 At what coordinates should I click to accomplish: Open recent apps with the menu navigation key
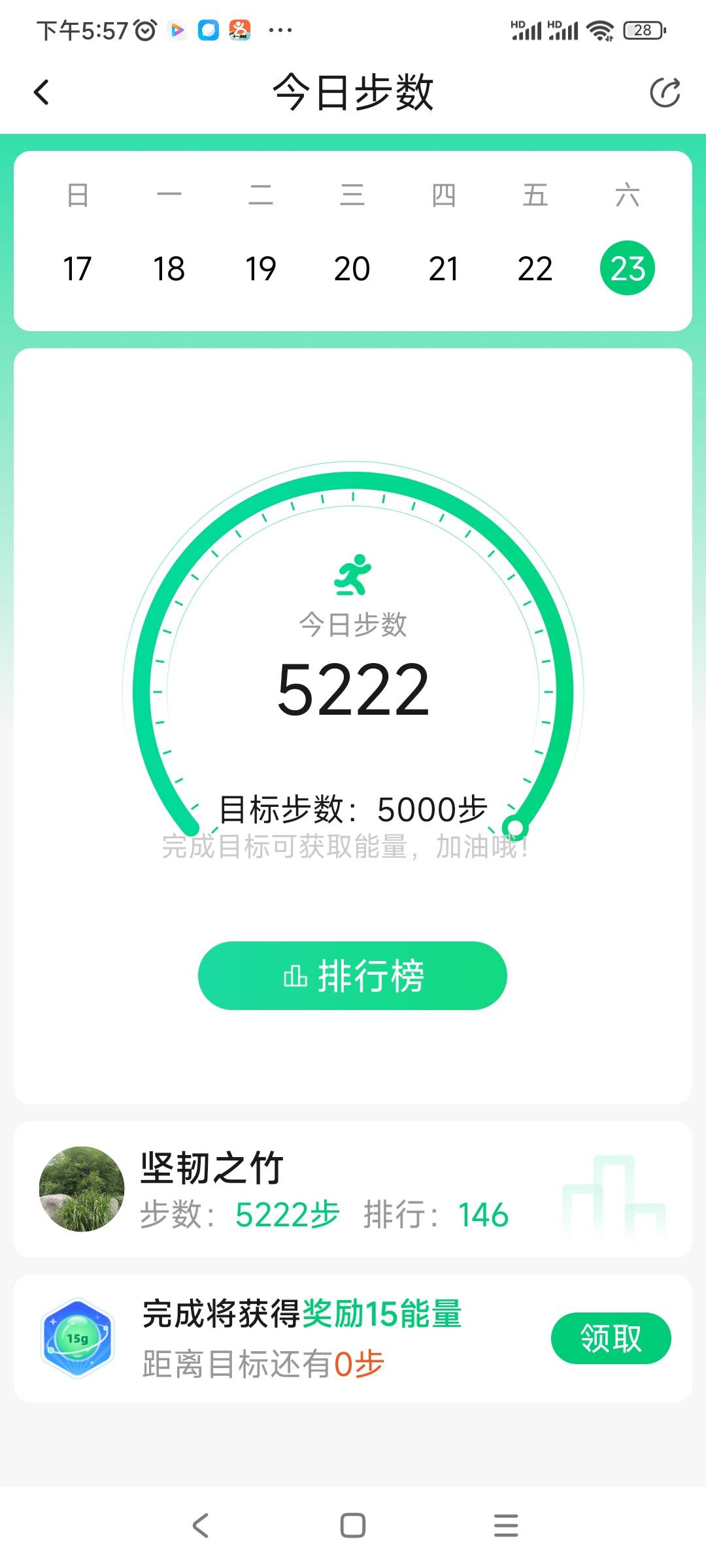click(505, 1526)
